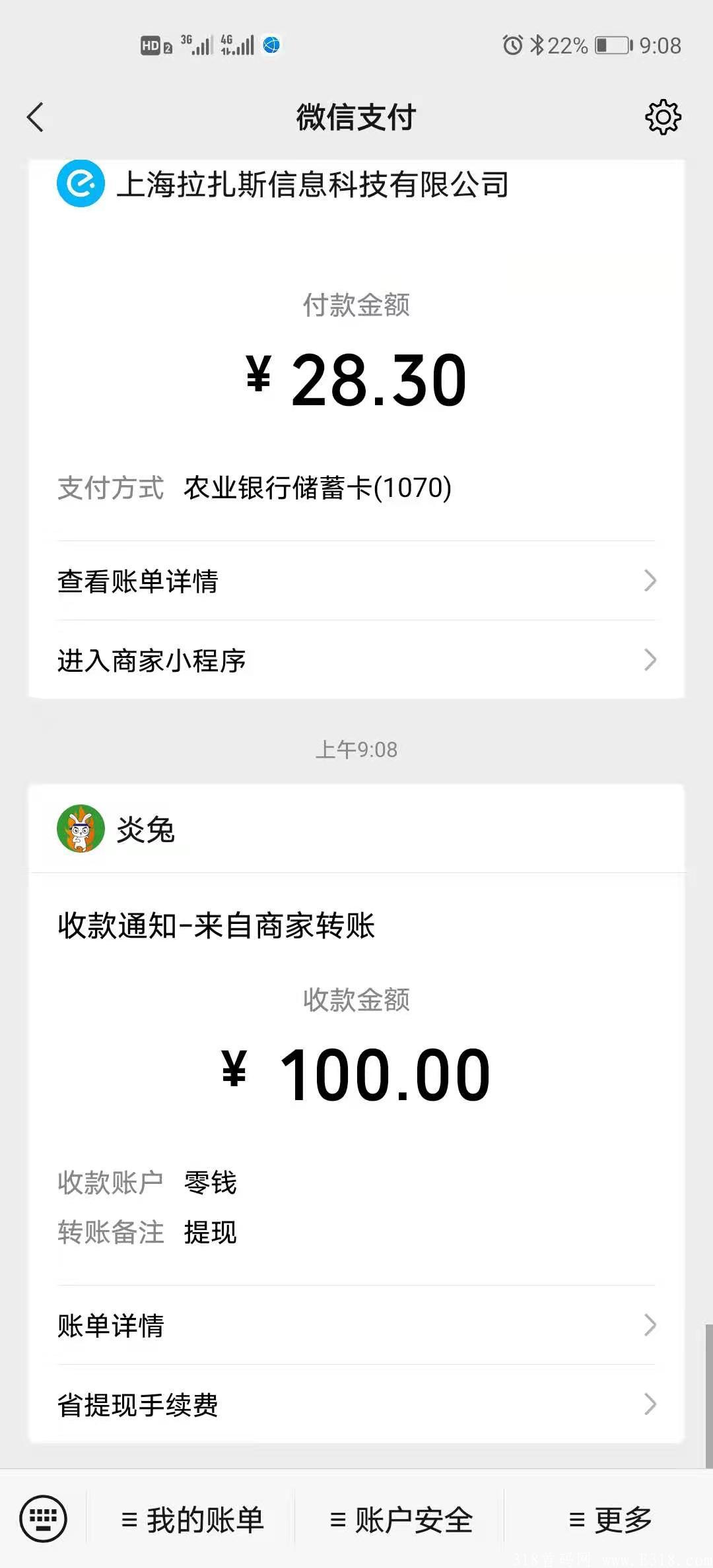Tap the blue network globe icon in status bar
The height and width of the screenshot is (1568, 713).
click(x=270, y=46)
